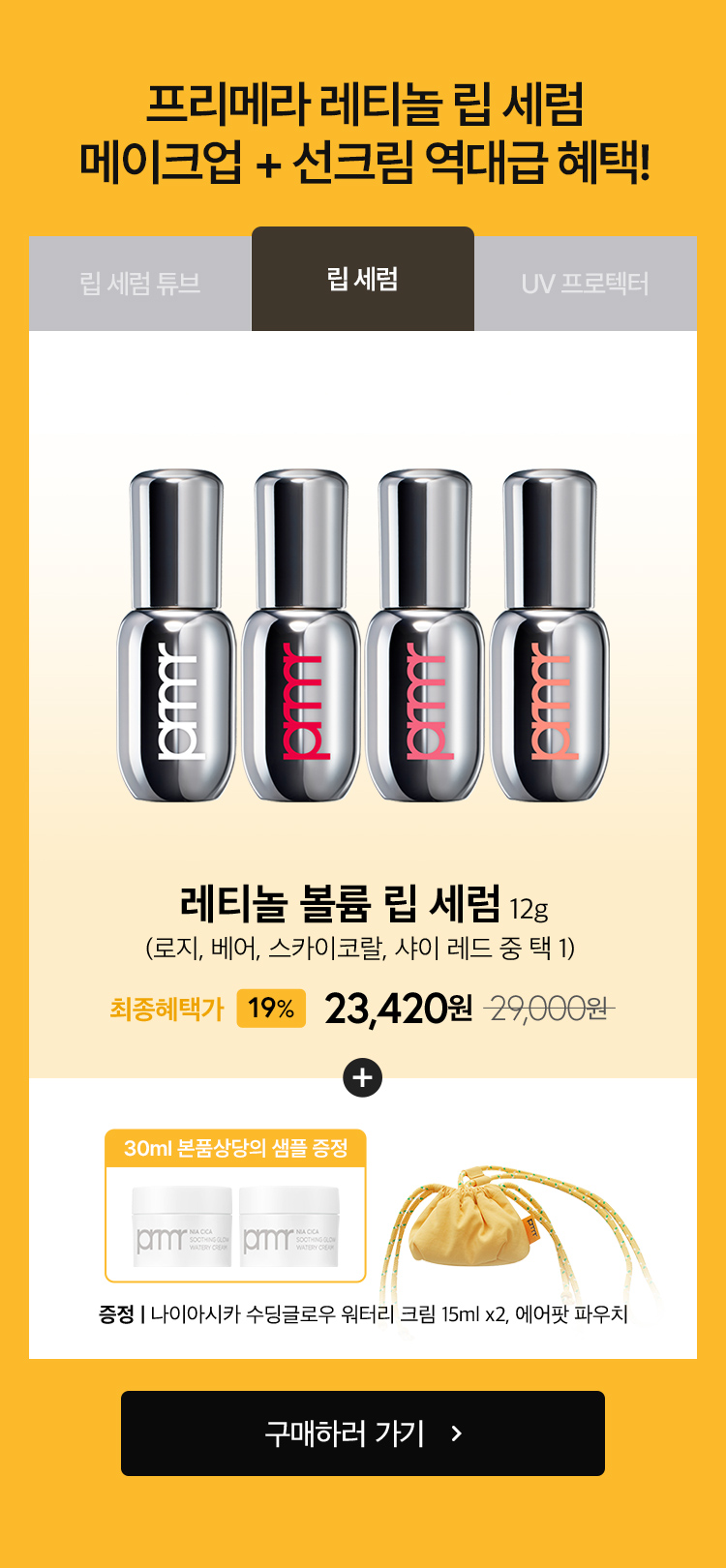
Task: Open the UV 프로텍터 tab
Action: 585,284
